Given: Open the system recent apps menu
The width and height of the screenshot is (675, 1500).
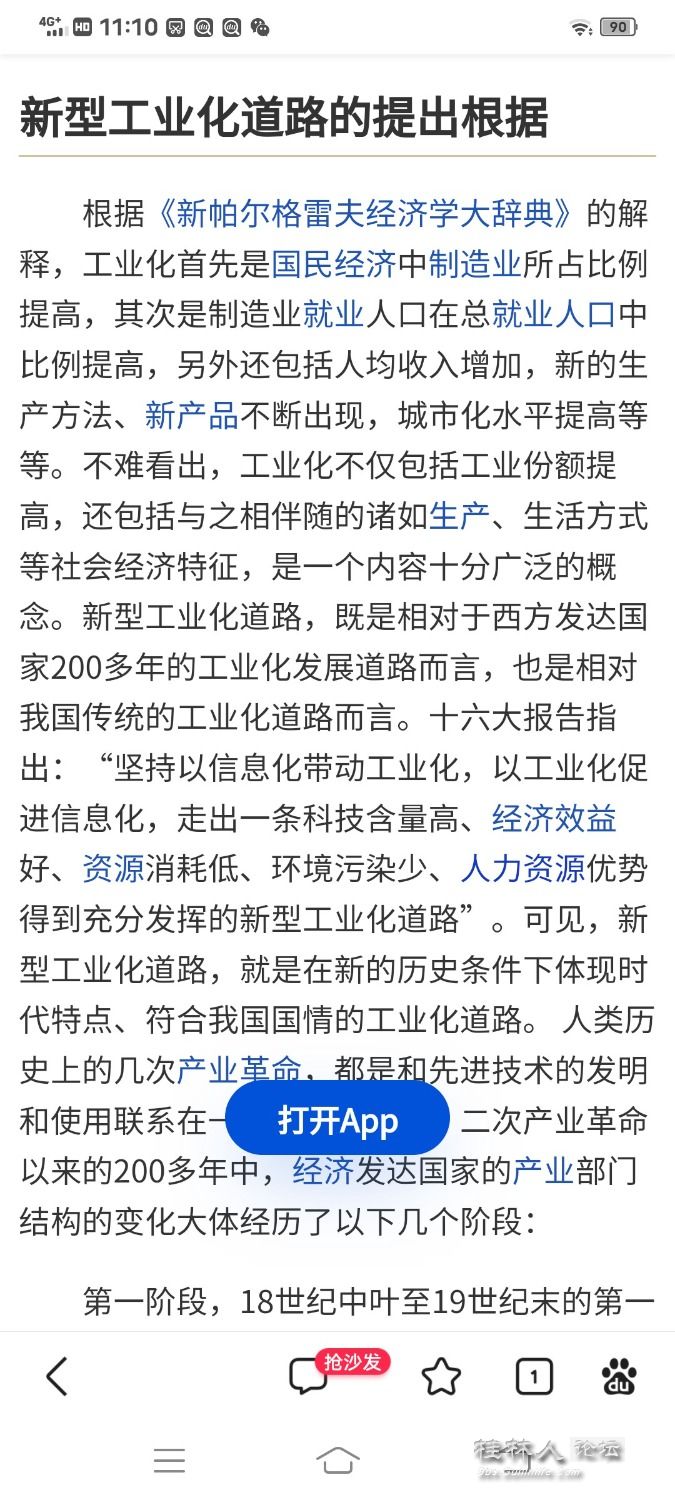Looking at the screenshot, I should click(x=169, y=1460).
